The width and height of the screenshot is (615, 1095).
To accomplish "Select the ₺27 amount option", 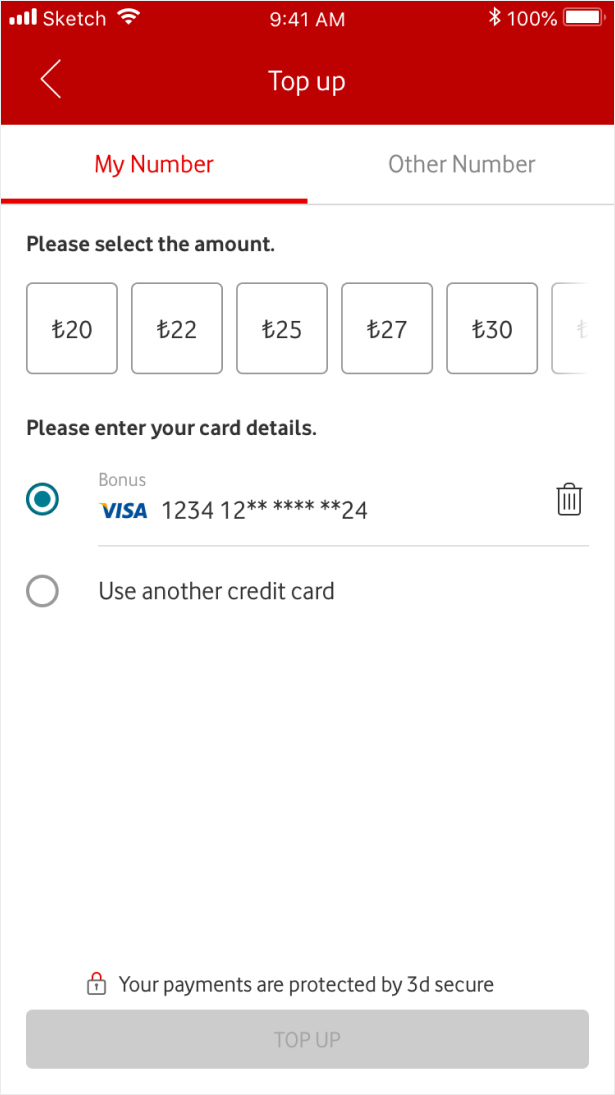I will (x=387, y=329).
